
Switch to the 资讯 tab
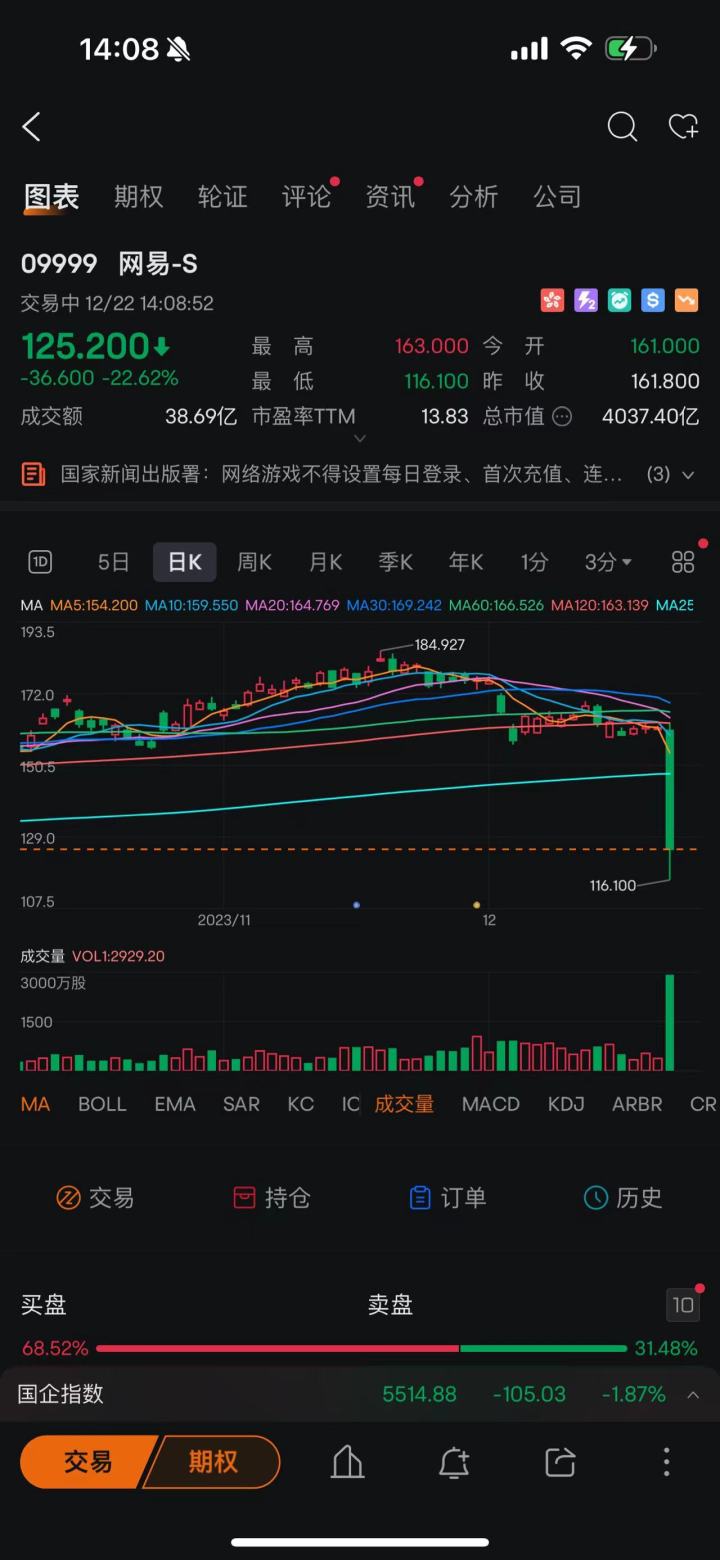pyautogui.click(x=390, y=197)
